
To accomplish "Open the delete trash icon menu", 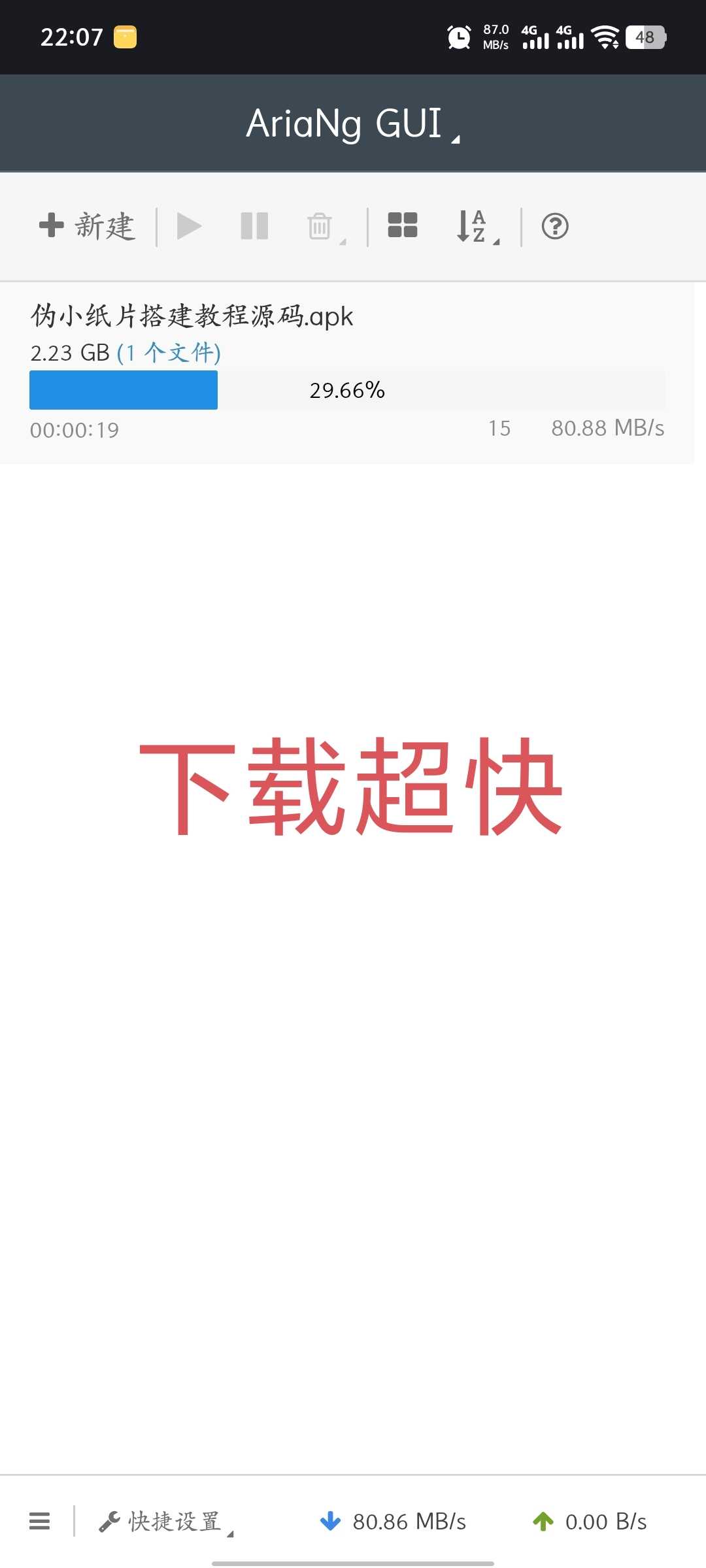I will [x=322, y=227].
